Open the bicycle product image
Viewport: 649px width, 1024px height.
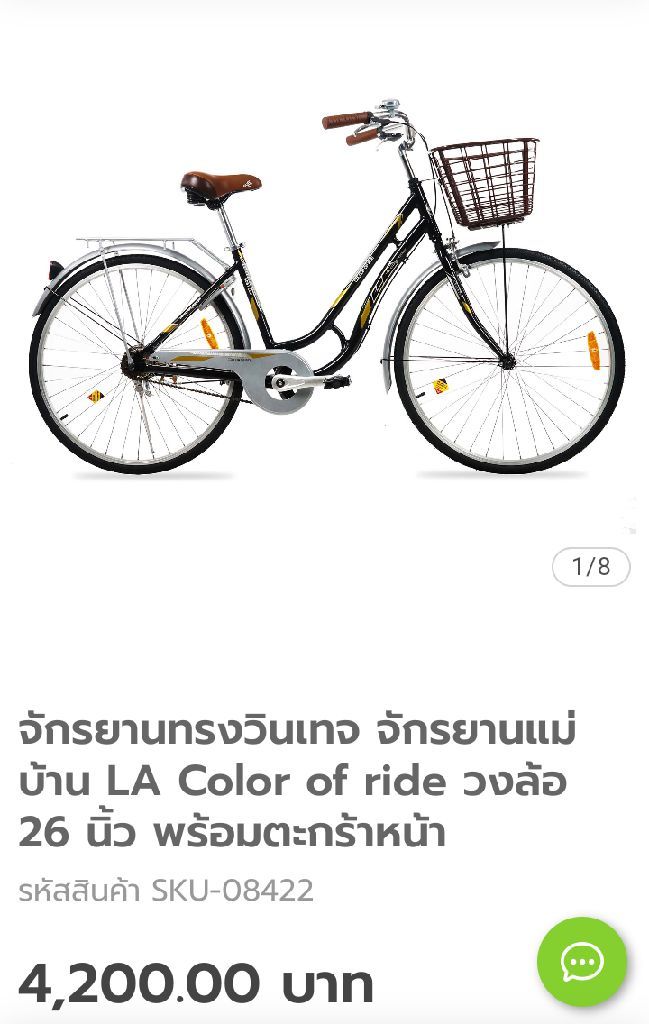point(325,290)
